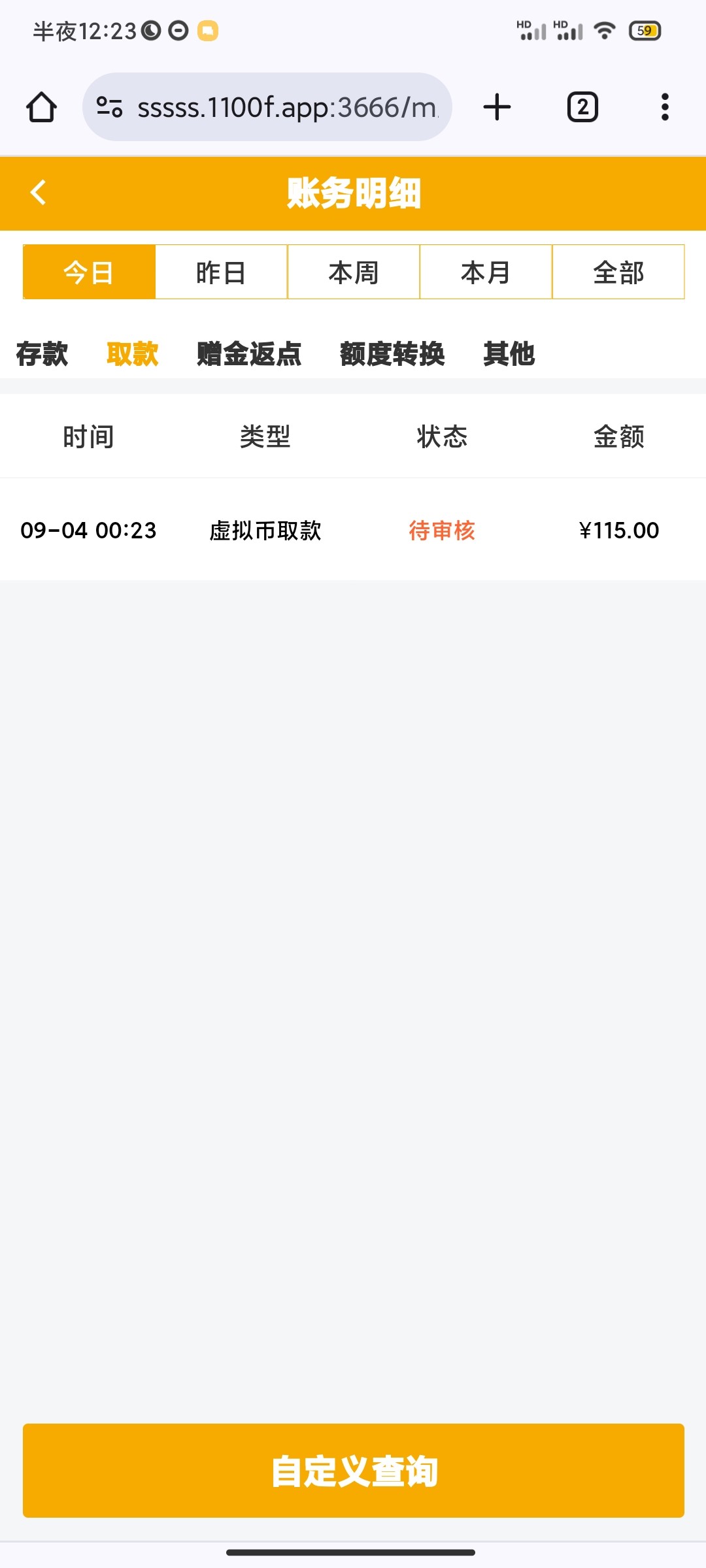Open the 本月 filter option

click(x=486, y=272)
